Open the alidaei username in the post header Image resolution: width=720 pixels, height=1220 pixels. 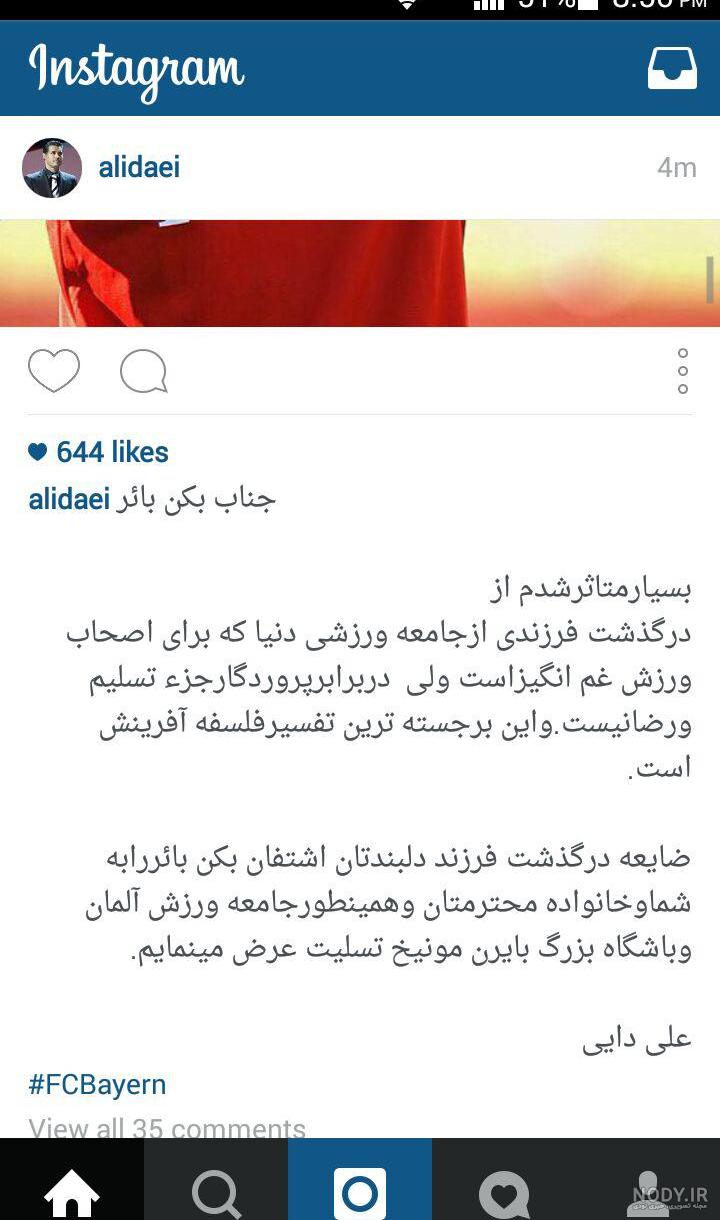(x=139, y=167)
